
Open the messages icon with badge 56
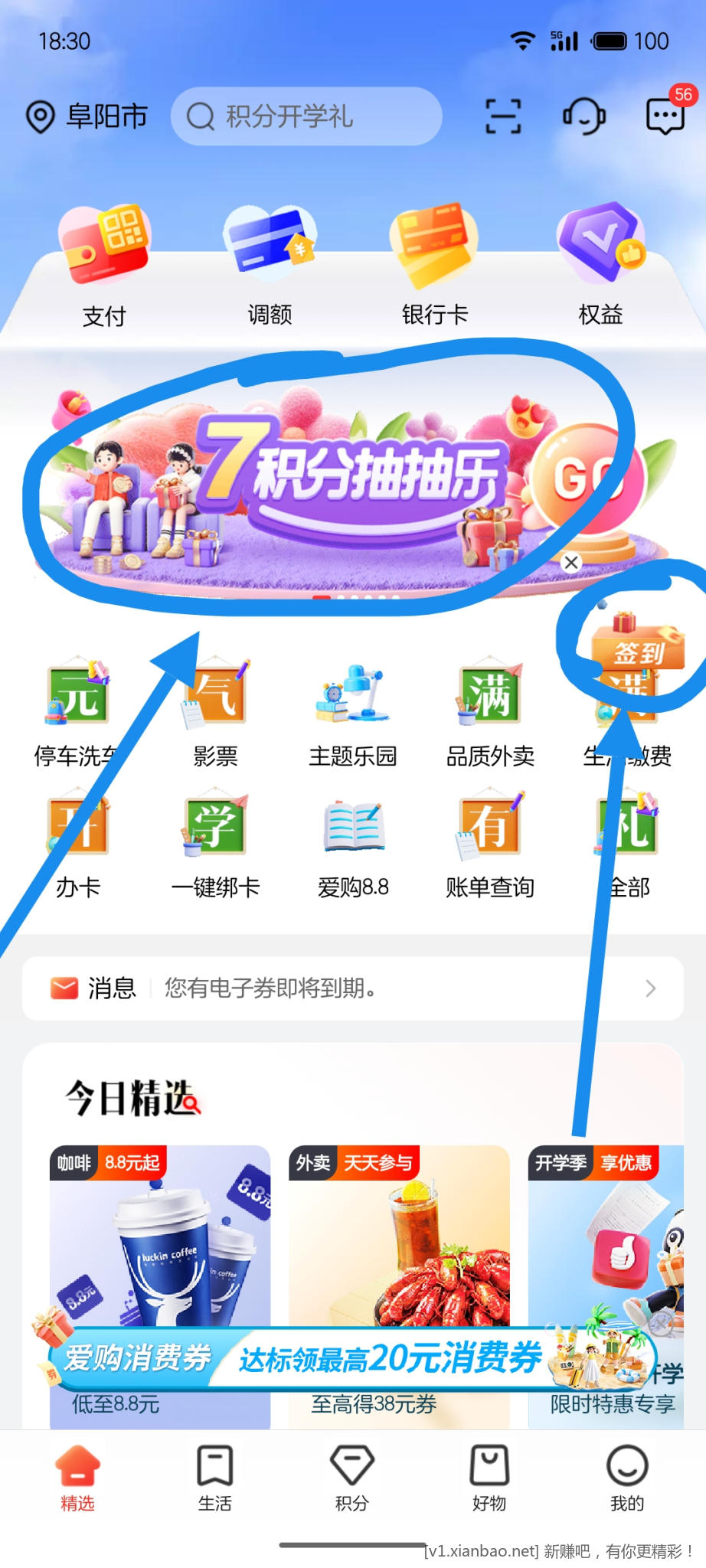tap(665, 116)
